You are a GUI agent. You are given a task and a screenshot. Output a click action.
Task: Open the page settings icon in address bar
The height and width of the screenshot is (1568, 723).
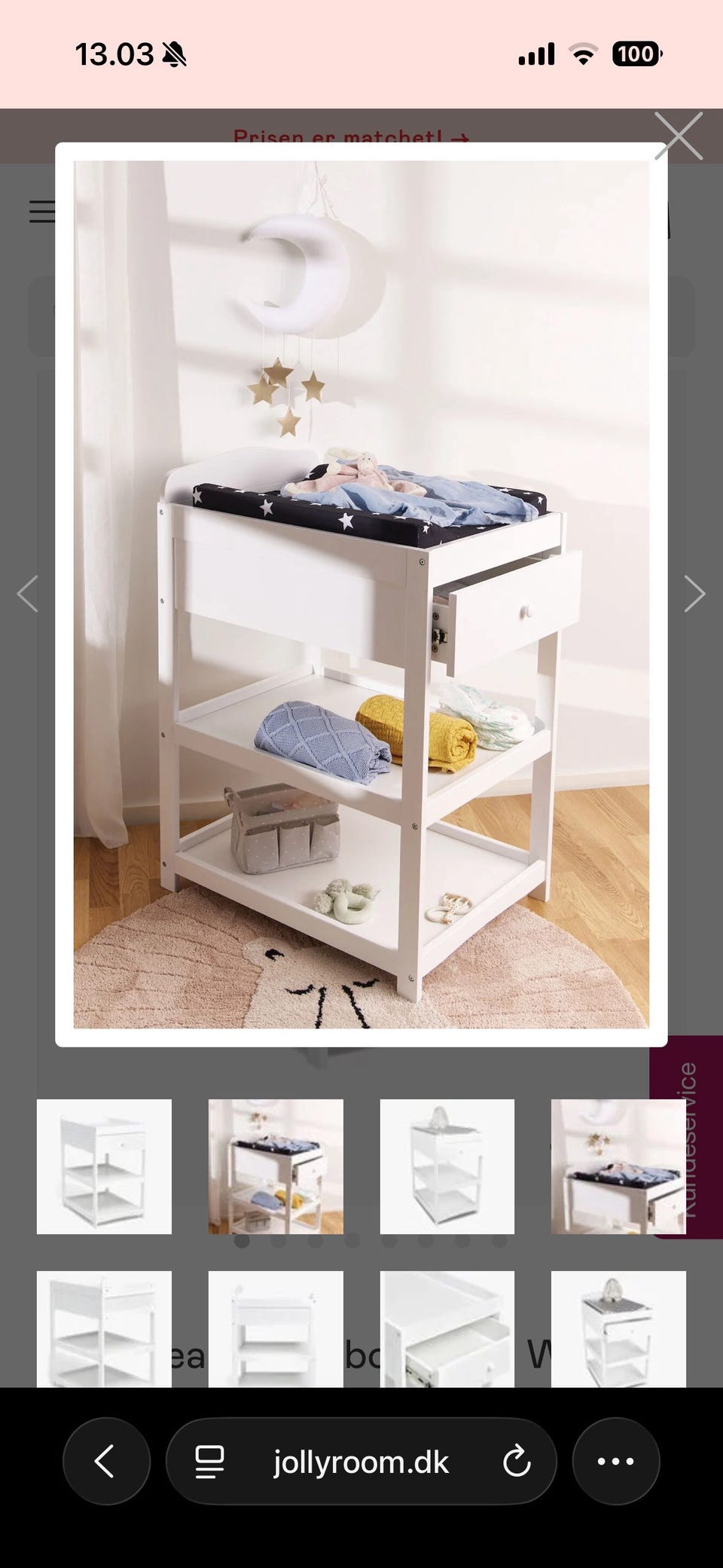point(209,1462)
